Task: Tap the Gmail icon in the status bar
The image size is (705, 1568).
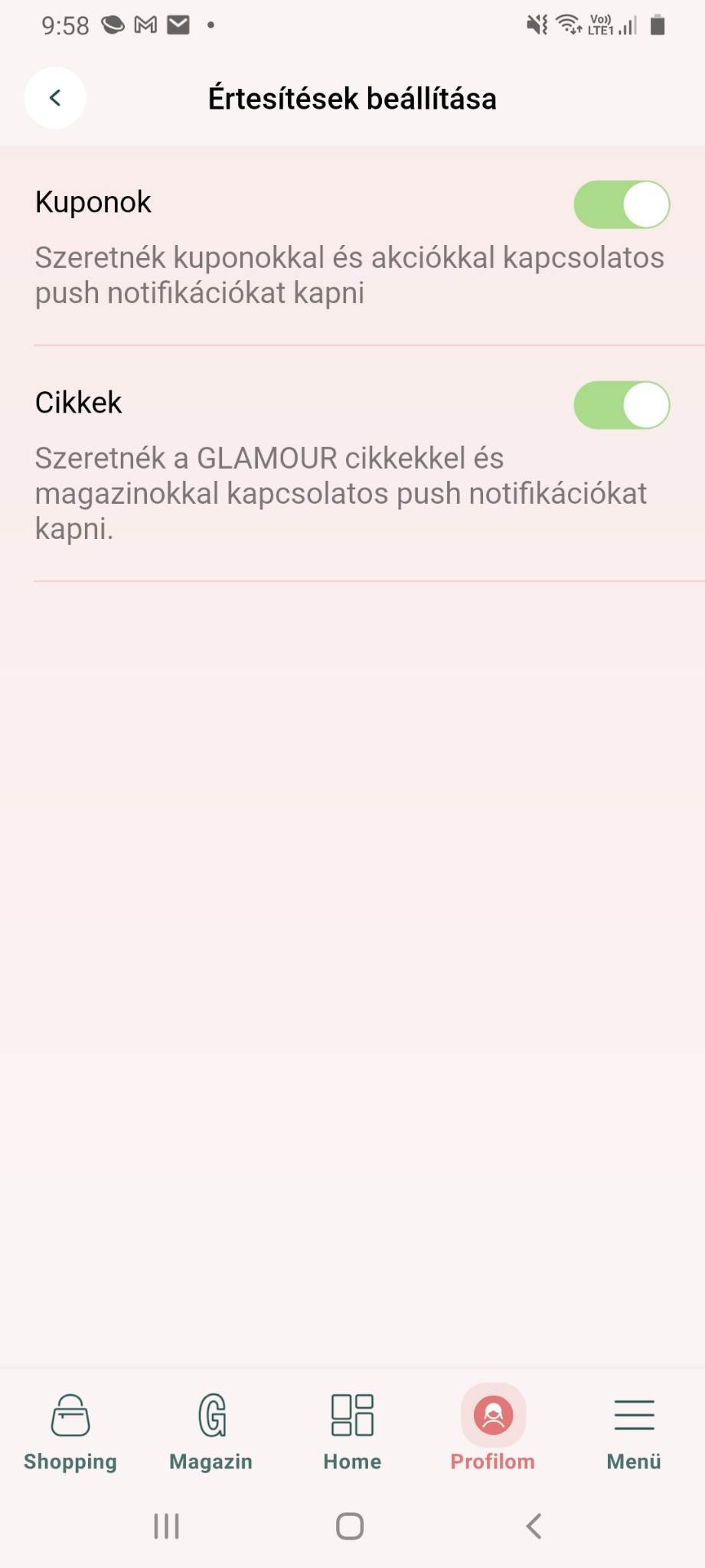Action: pyautogui.click(x=145, y=23)
